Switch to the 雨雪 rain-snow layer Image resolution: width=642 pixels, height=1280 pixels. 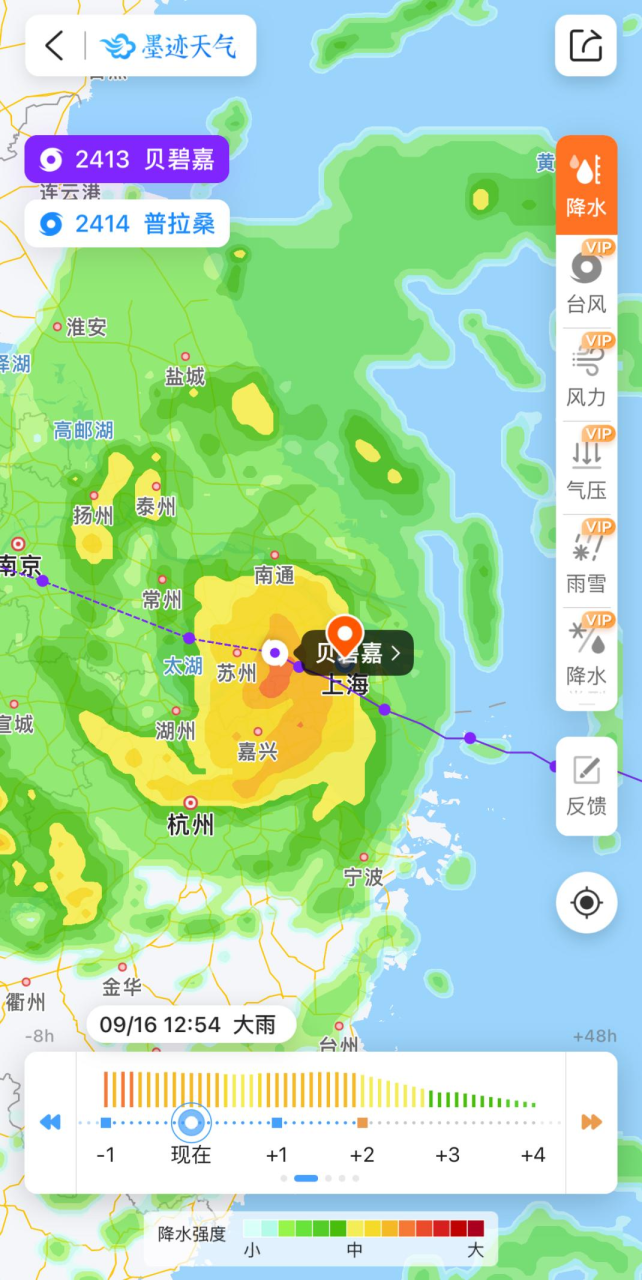[586, 561]
